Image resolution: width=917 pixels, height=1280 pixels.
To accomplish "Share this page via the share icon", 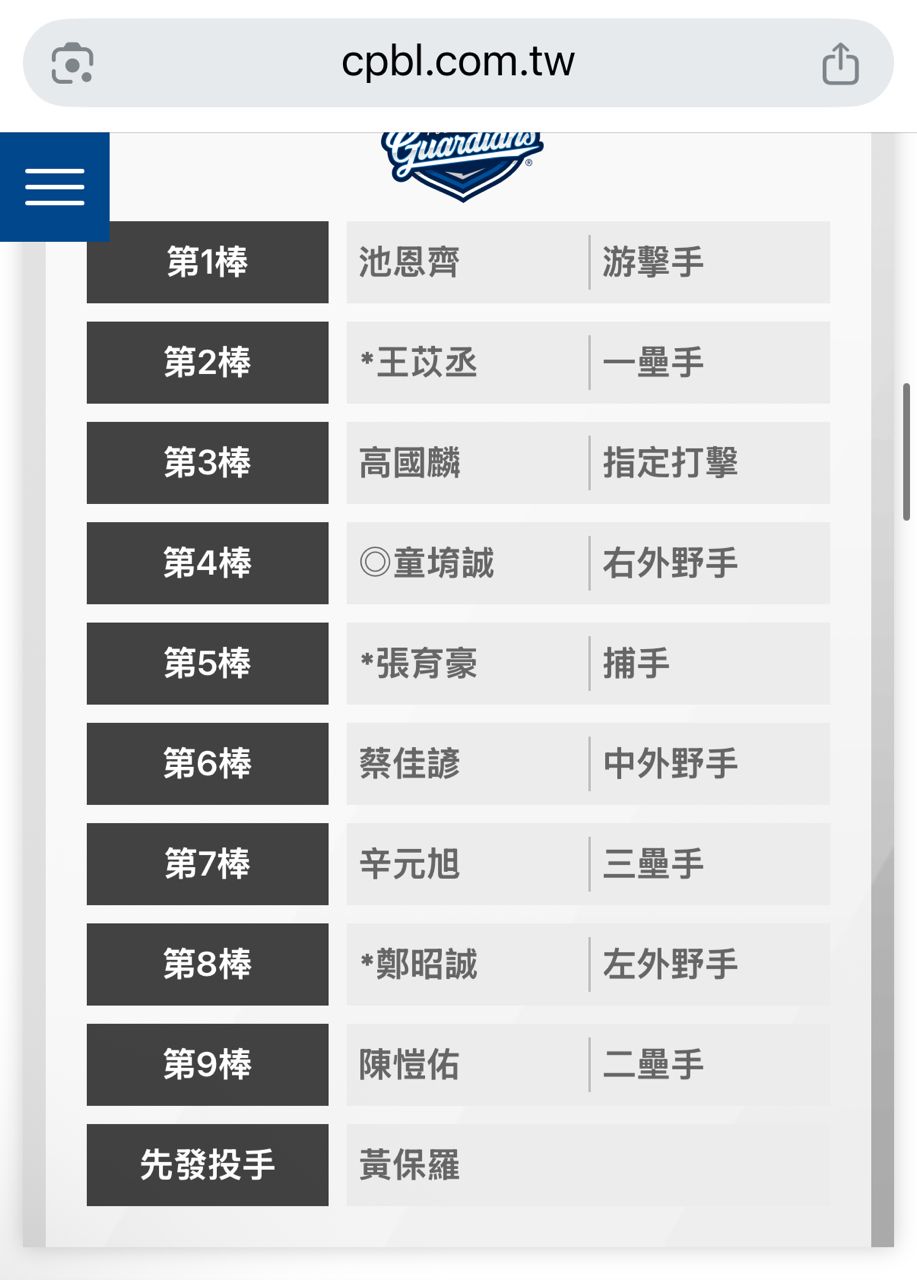I will (839, 64).
